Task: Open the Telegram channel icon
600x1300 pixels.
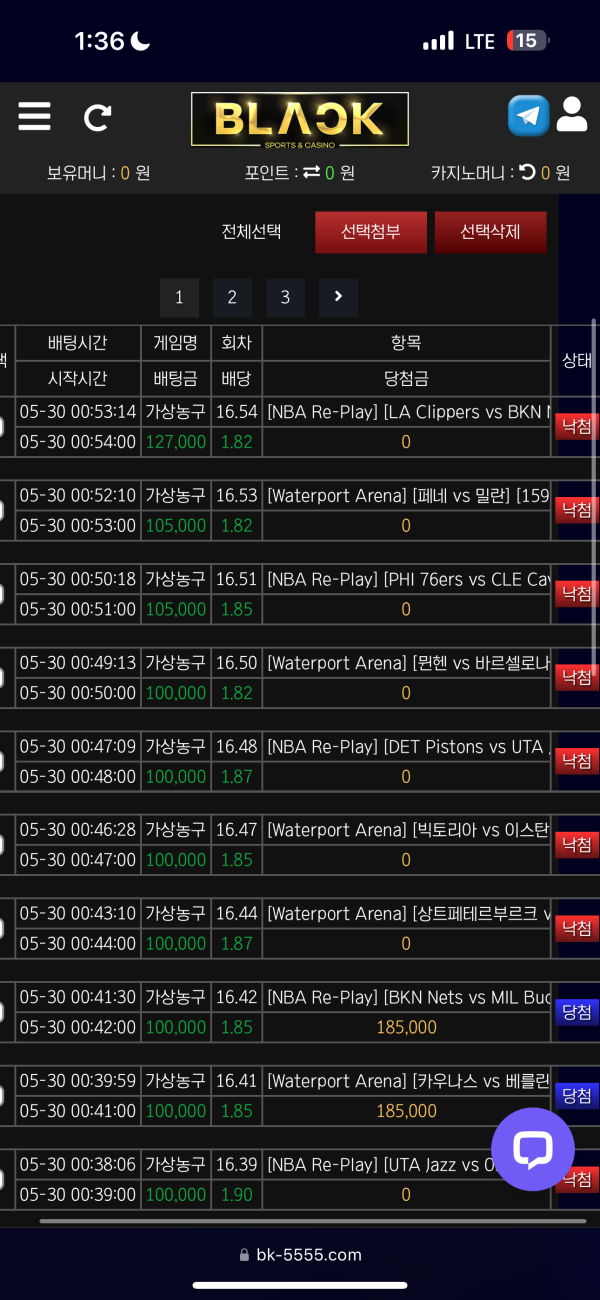Action: point(528,116)
